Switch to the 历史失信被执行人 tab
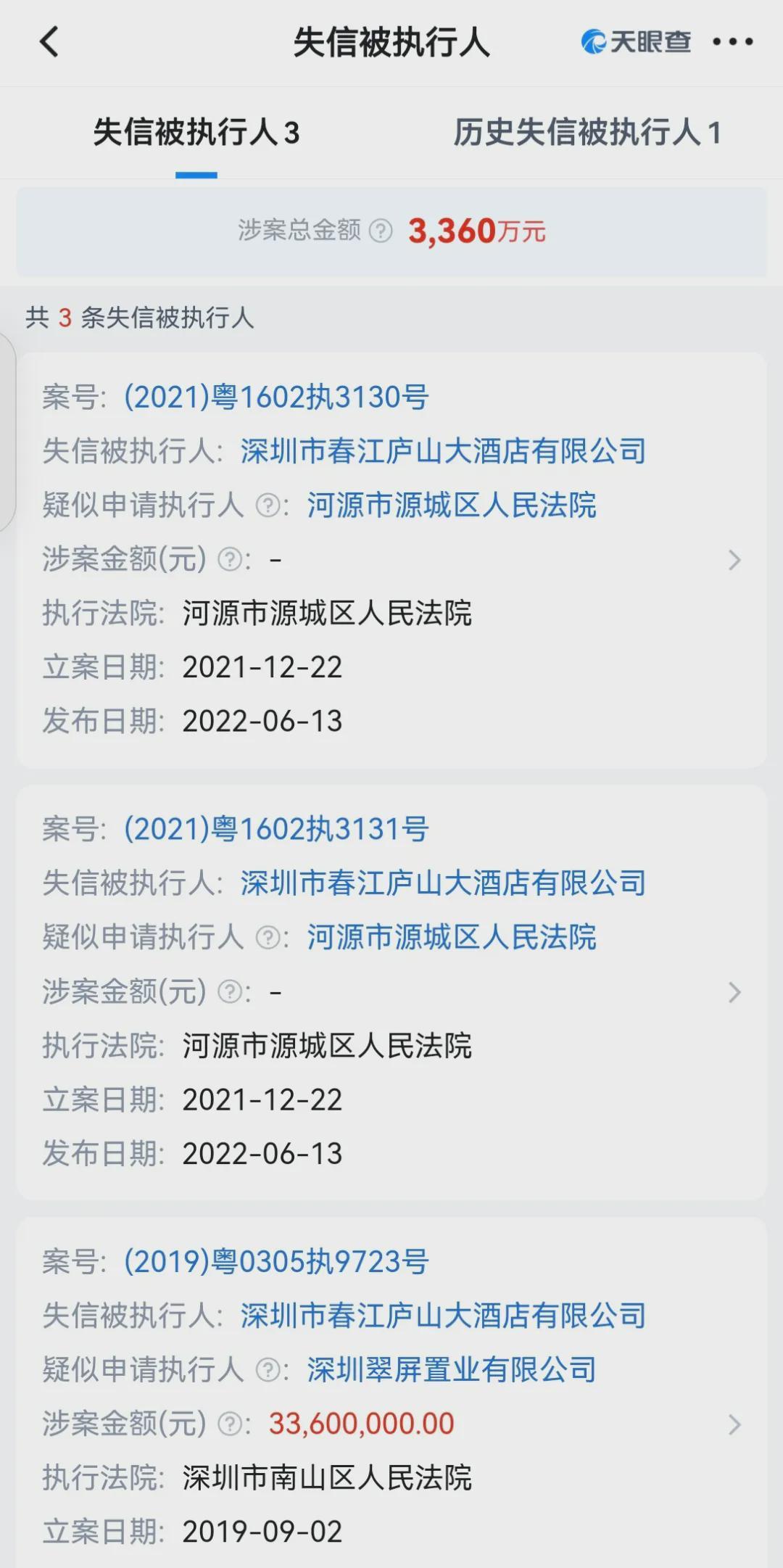The height and width of the screenshot is (1568, 783). pos(587,133)
